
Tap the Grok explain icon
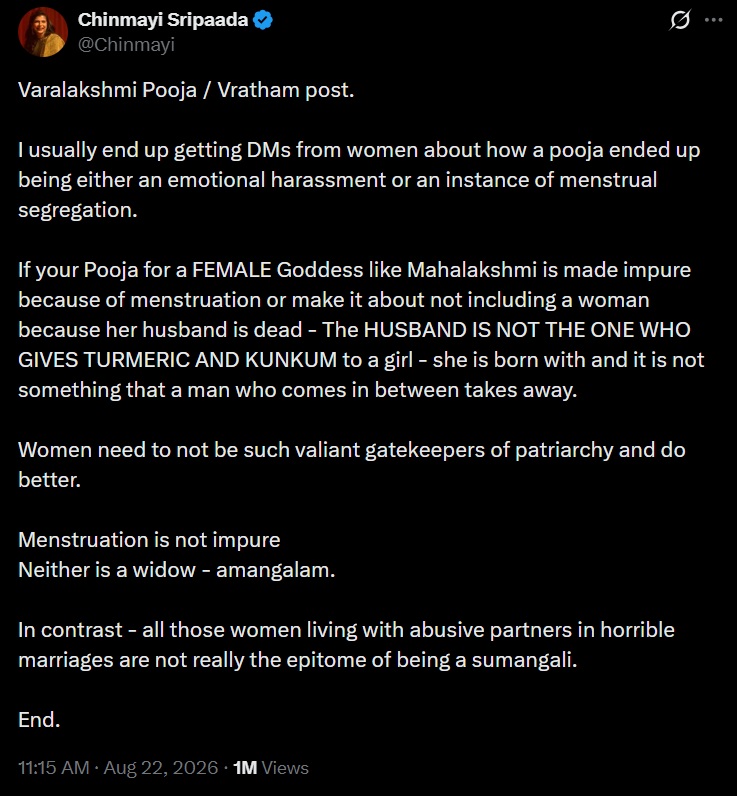680,20
